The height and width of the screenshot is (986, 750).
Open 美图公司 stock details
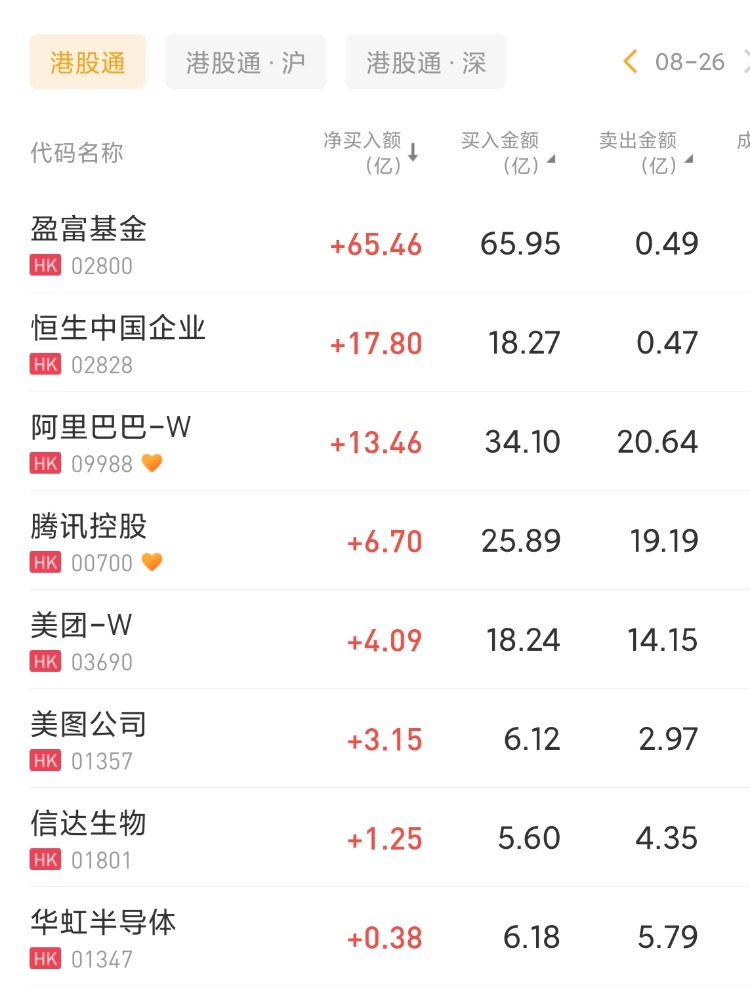point(89,738)
